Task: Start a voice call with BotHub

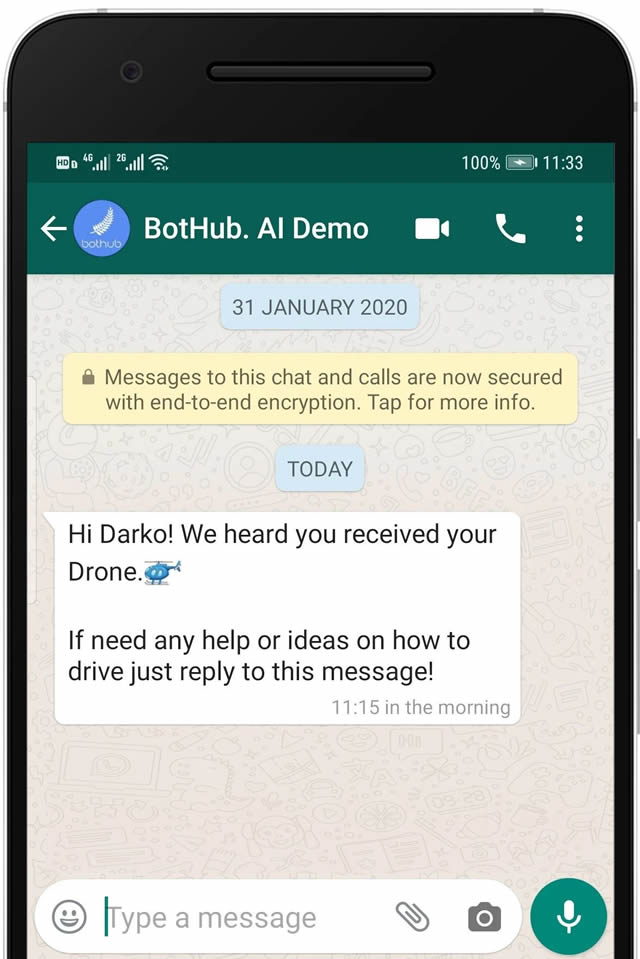Action: 510,229
